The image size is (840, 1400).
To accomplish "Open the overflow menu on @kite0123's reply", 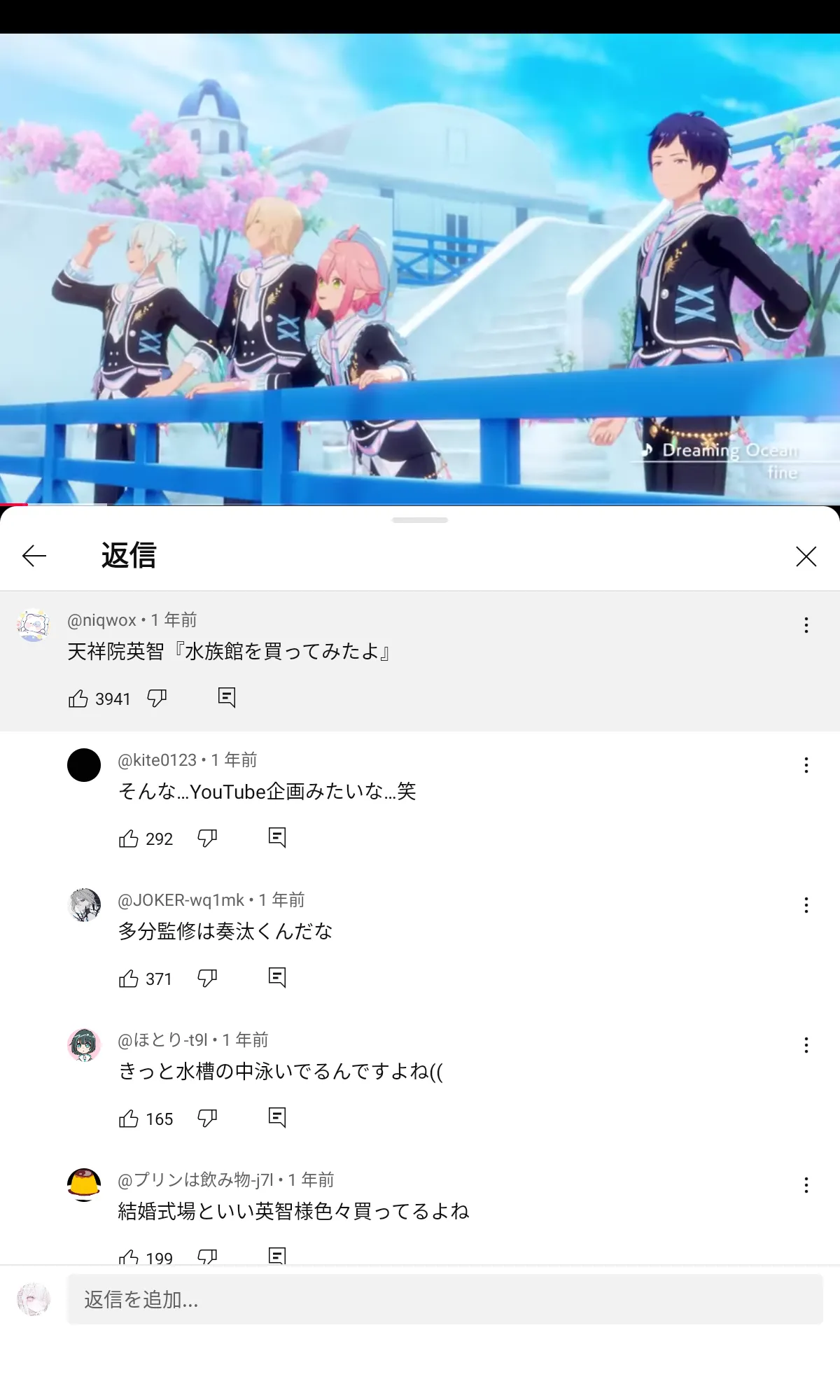I will coord(806,765).
